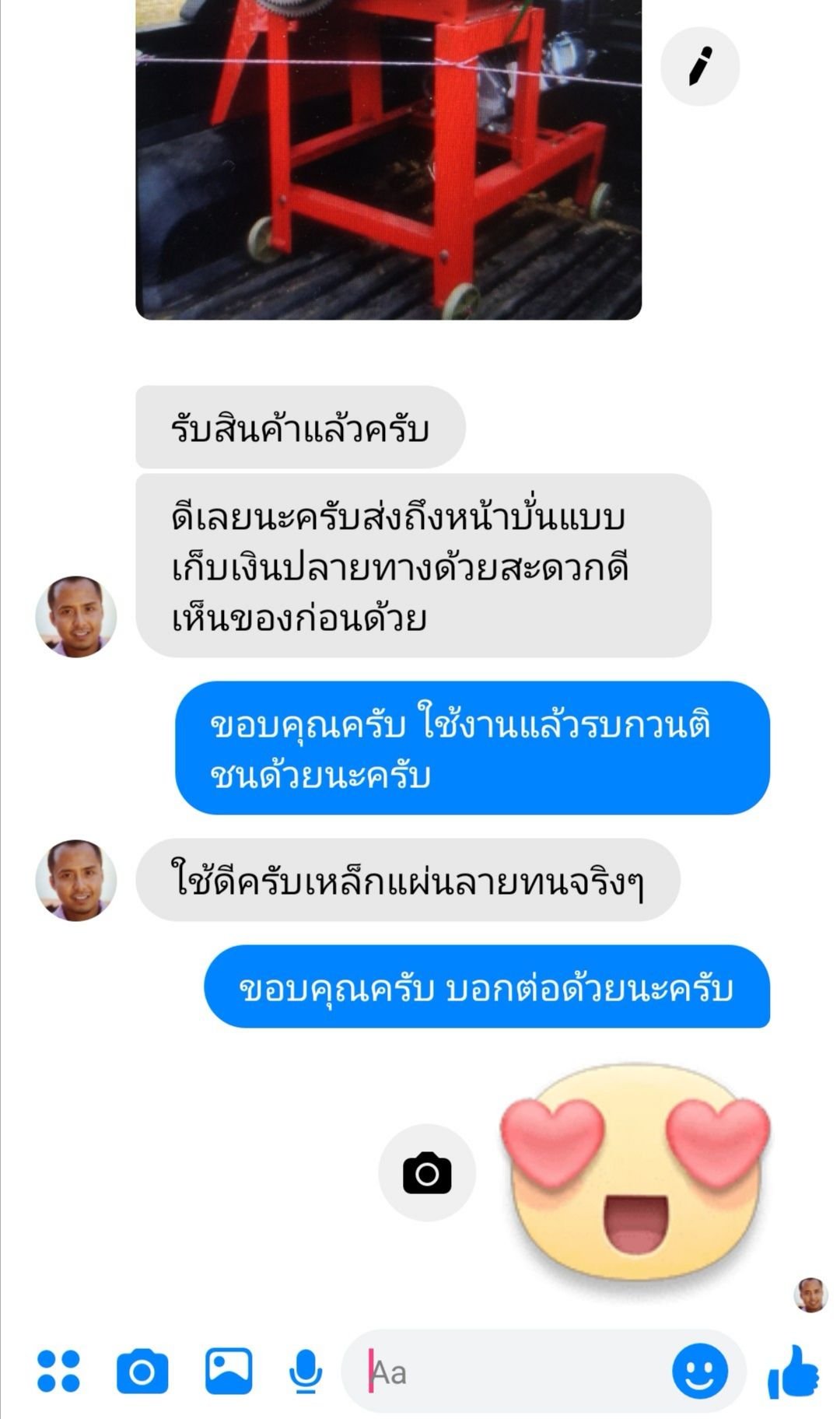Open the emoji smiley picker
This screenshot has width=840, height=1419.
point(699,1372)
